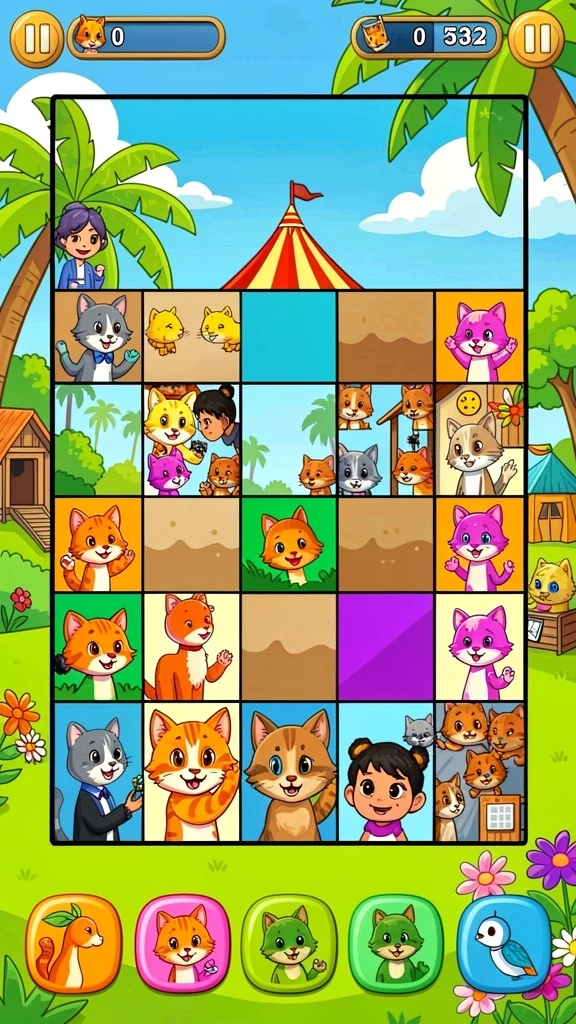The image size is (576, 1024).
Task: Pick the gray cat in black tuxedo tile
Action: coord(99,772)
